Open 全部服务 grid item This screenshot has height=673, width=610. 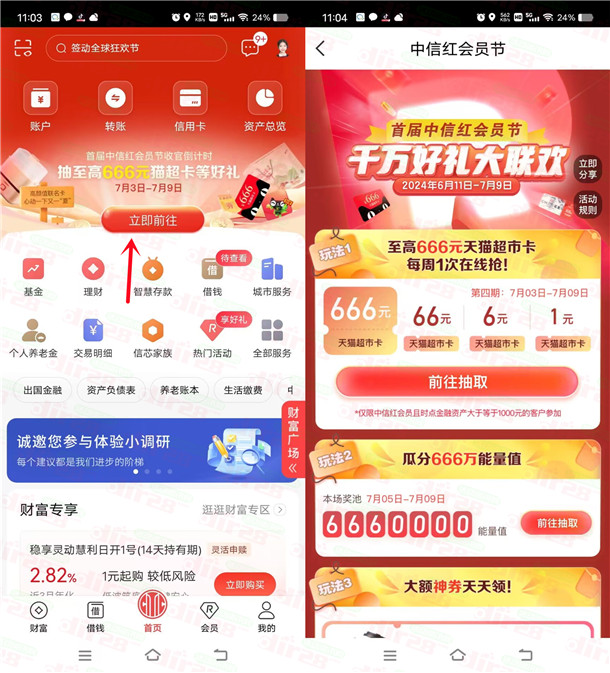pyautogui.click(x=272, y=338)
